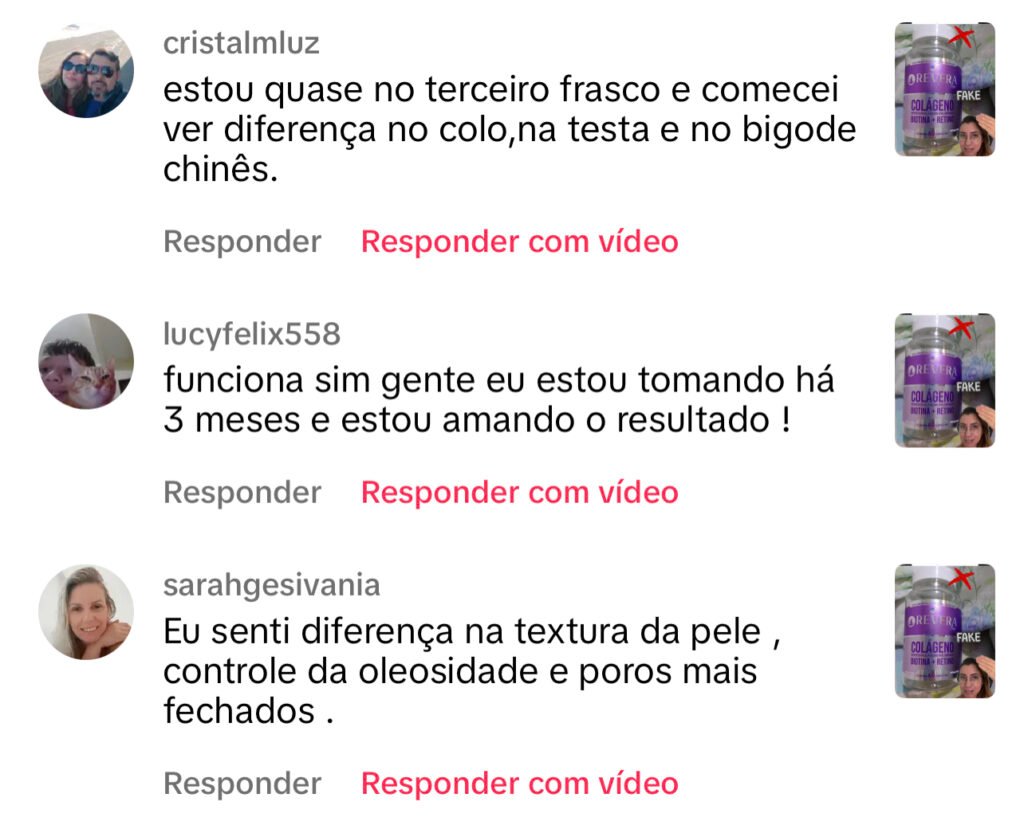Open the sarahgesivania username link
Viewport: 1024px width, 833px height.
coord(271,585)
